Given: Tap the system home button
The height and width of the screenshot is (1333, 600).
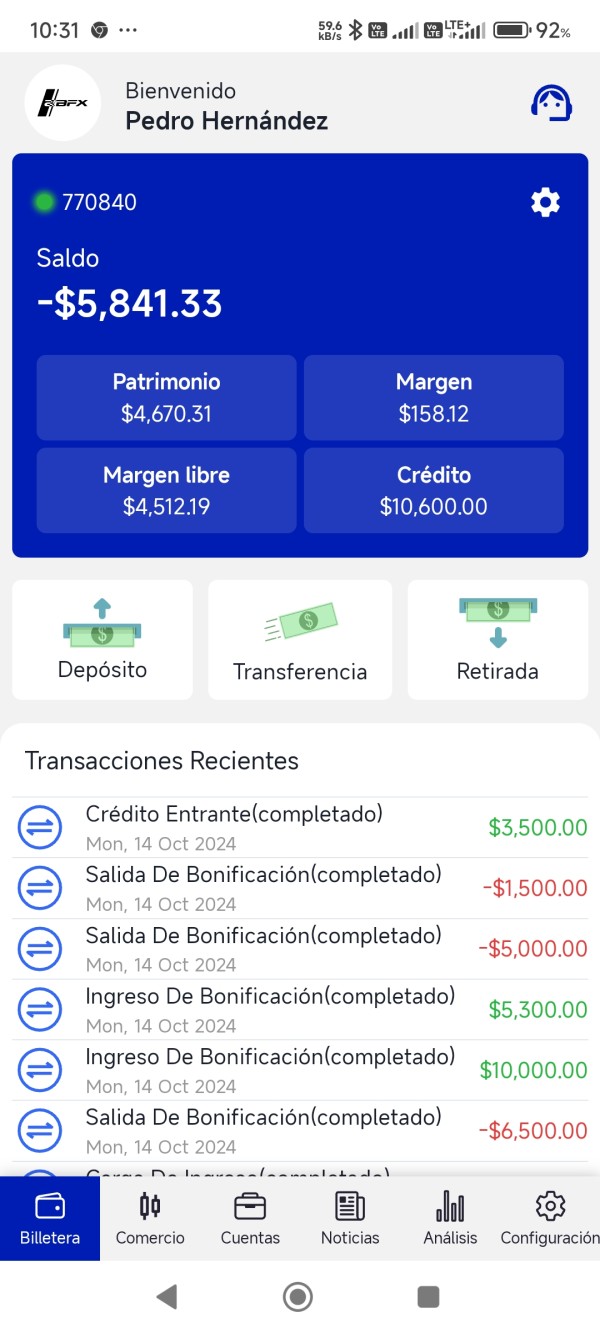Looking at the screenshot, I should click(x=298, y=1297).
